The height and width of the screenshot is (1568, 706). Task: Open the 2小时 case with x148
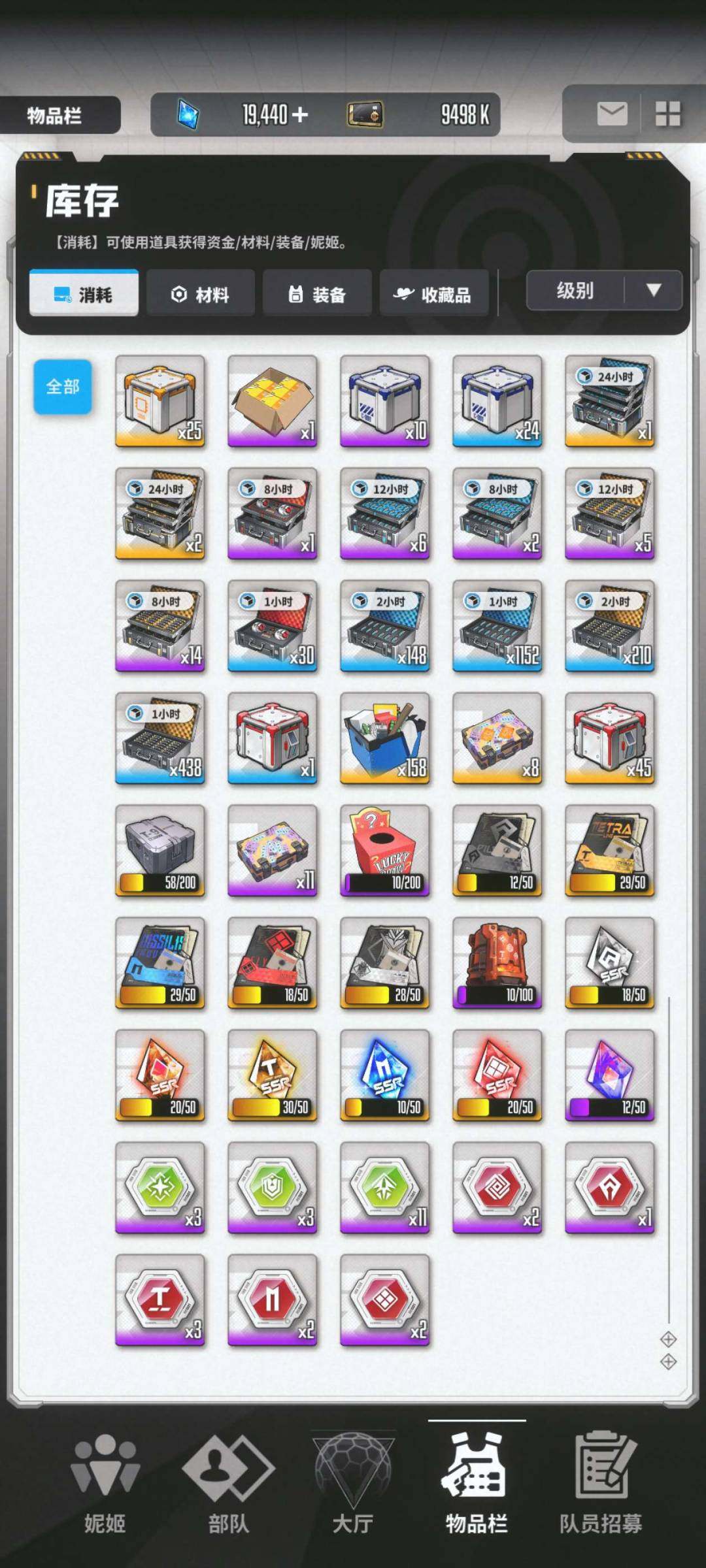[385, 626]
